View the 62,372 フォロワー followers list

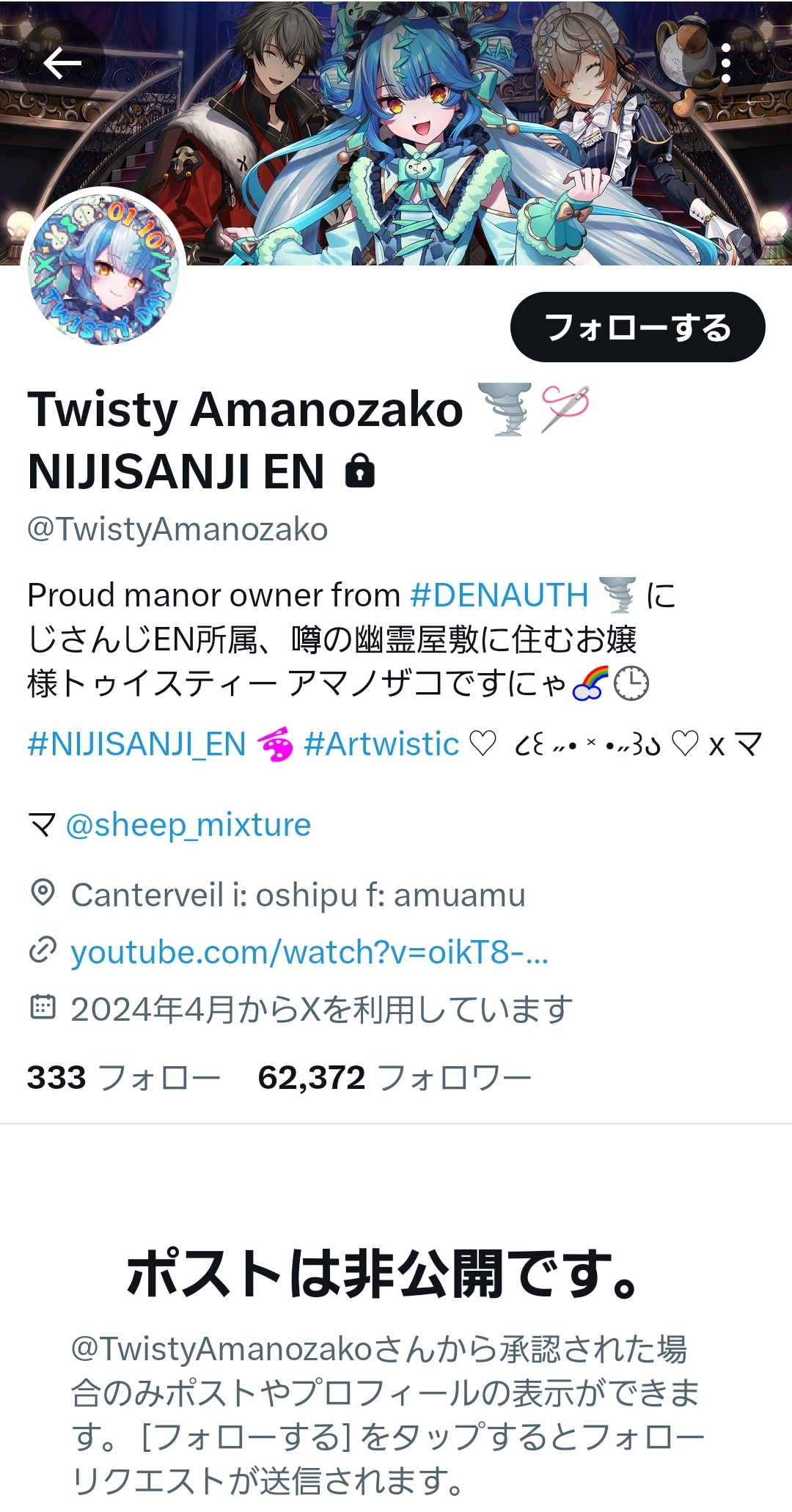[395, 1078]
